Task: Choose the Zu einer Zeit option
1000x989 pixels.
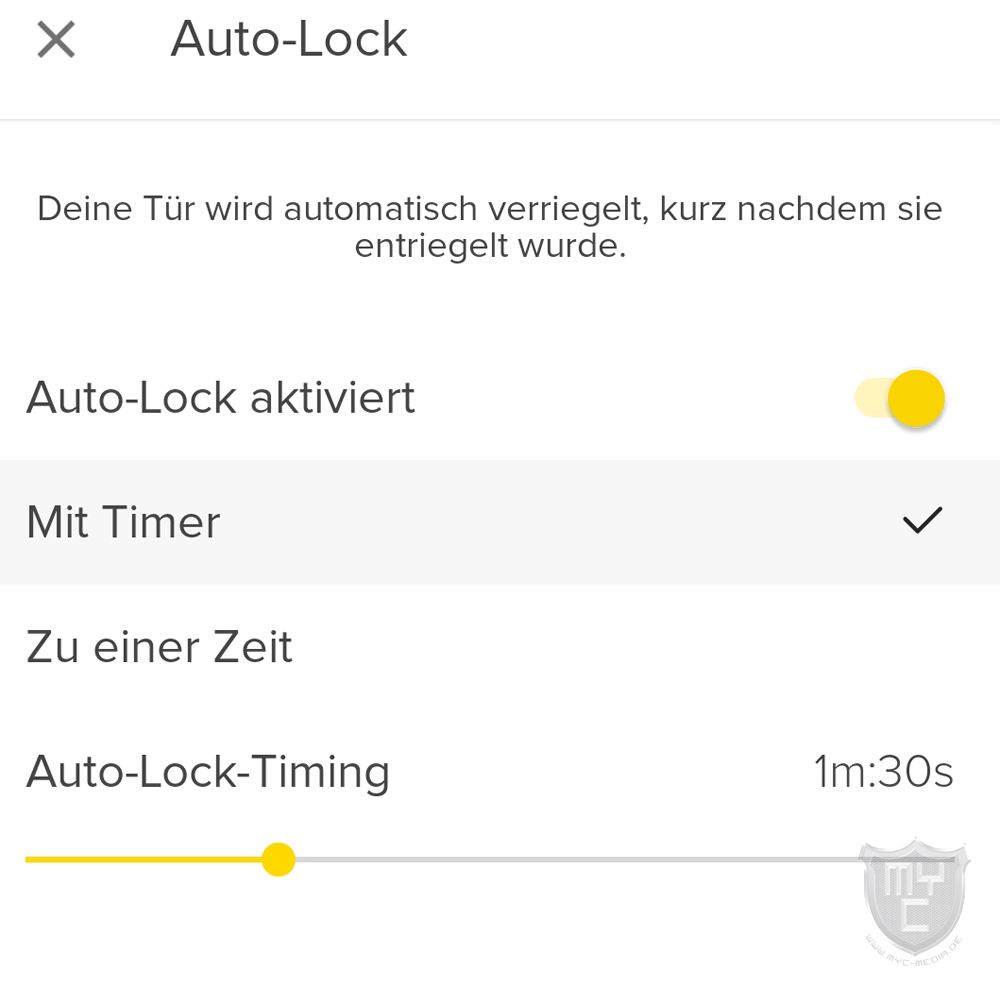Action: pos(500,647)
